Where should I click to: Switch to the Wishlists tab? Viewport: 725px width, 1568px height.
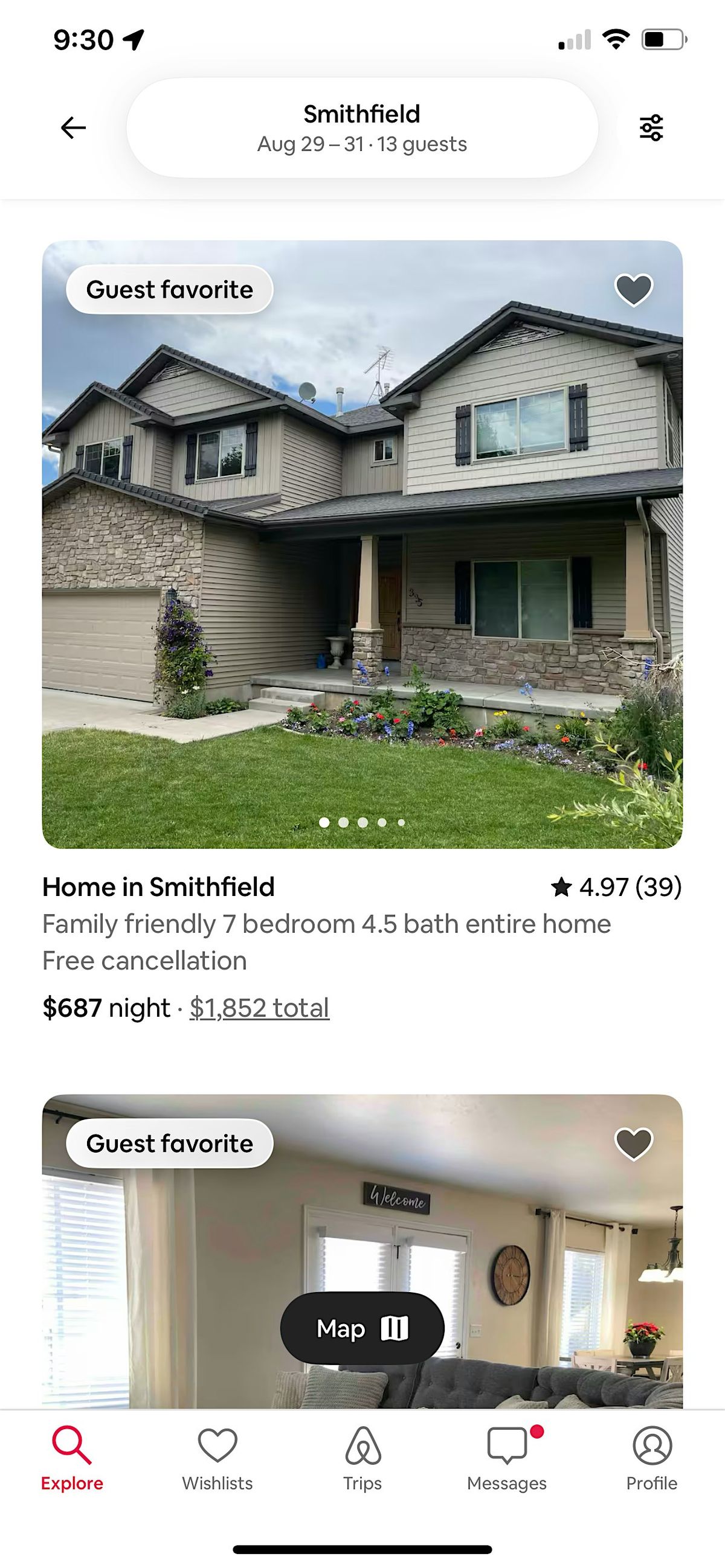point(217,1459)
